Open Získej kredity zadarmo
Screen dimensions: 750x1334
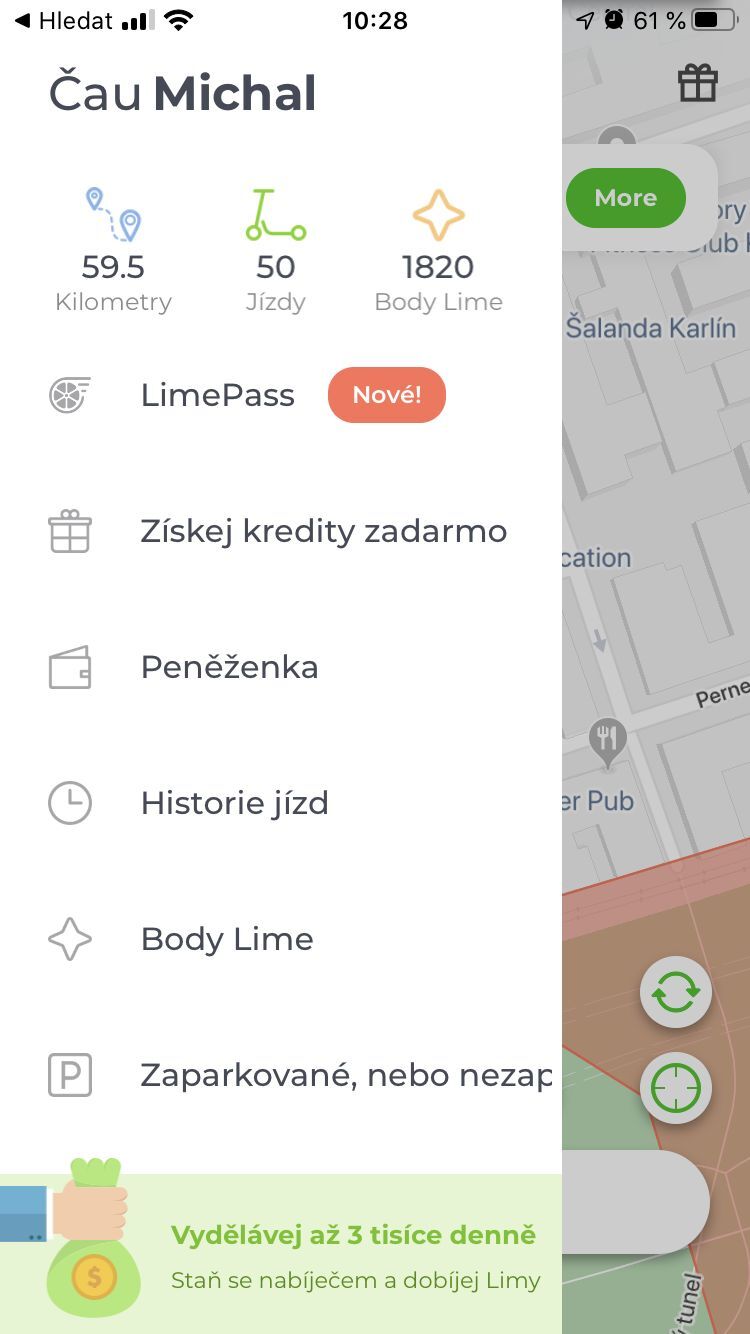pyautogui.click(x=323, y=531)
